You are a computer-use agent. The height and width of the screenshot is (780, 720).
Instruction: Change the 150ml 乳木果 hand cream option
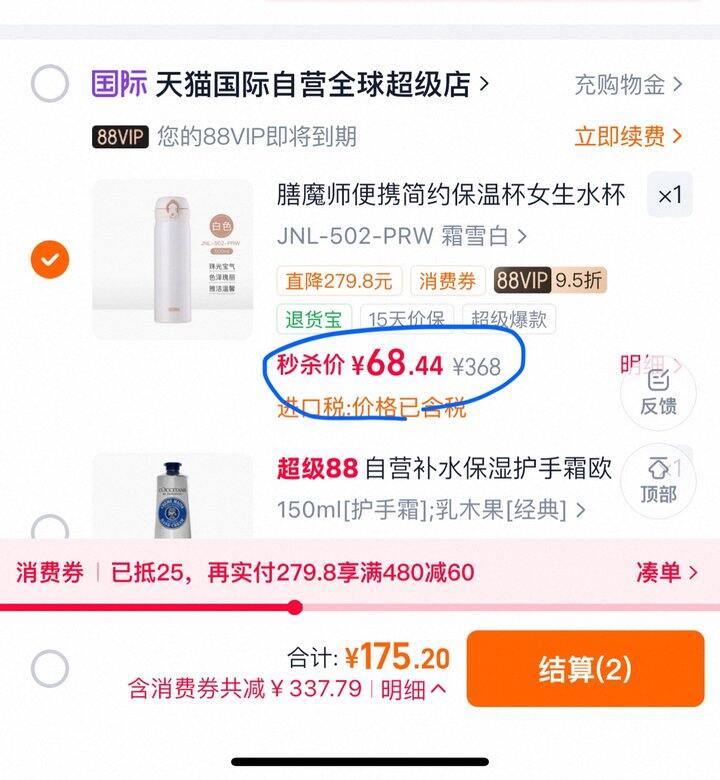pyautogui.click(x=431, y=510)
